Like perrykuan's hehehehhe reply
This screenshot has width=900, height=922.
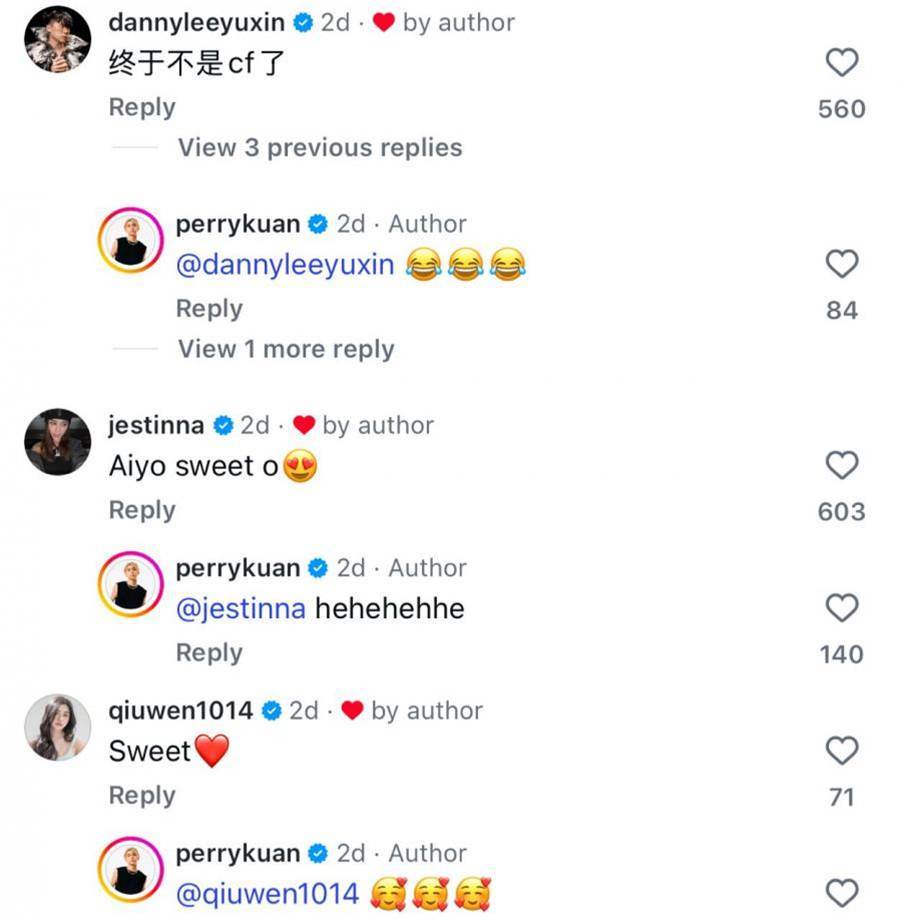(x=842, y=608)
